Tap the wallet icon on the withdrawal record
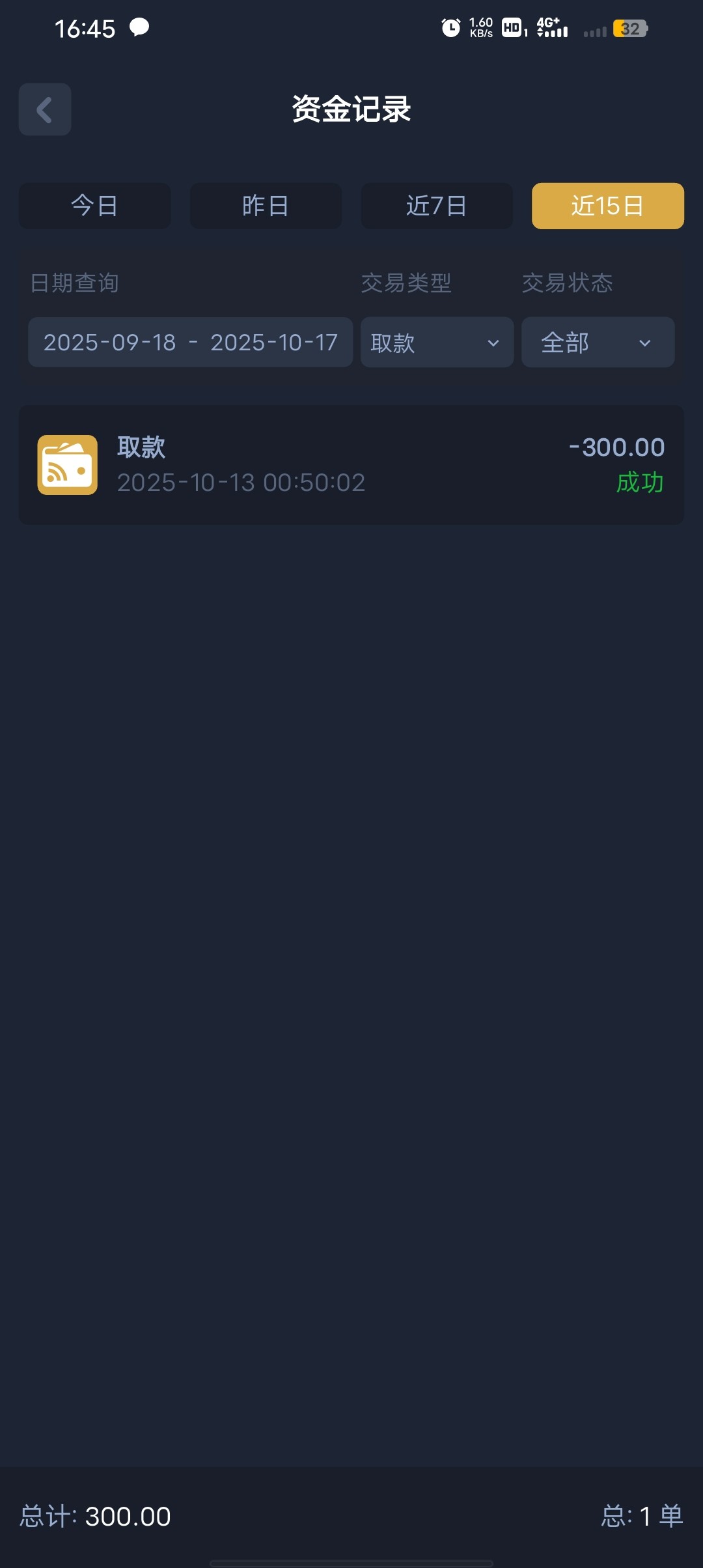Viewport: 703px width, 1568px height. pos(67,464)
